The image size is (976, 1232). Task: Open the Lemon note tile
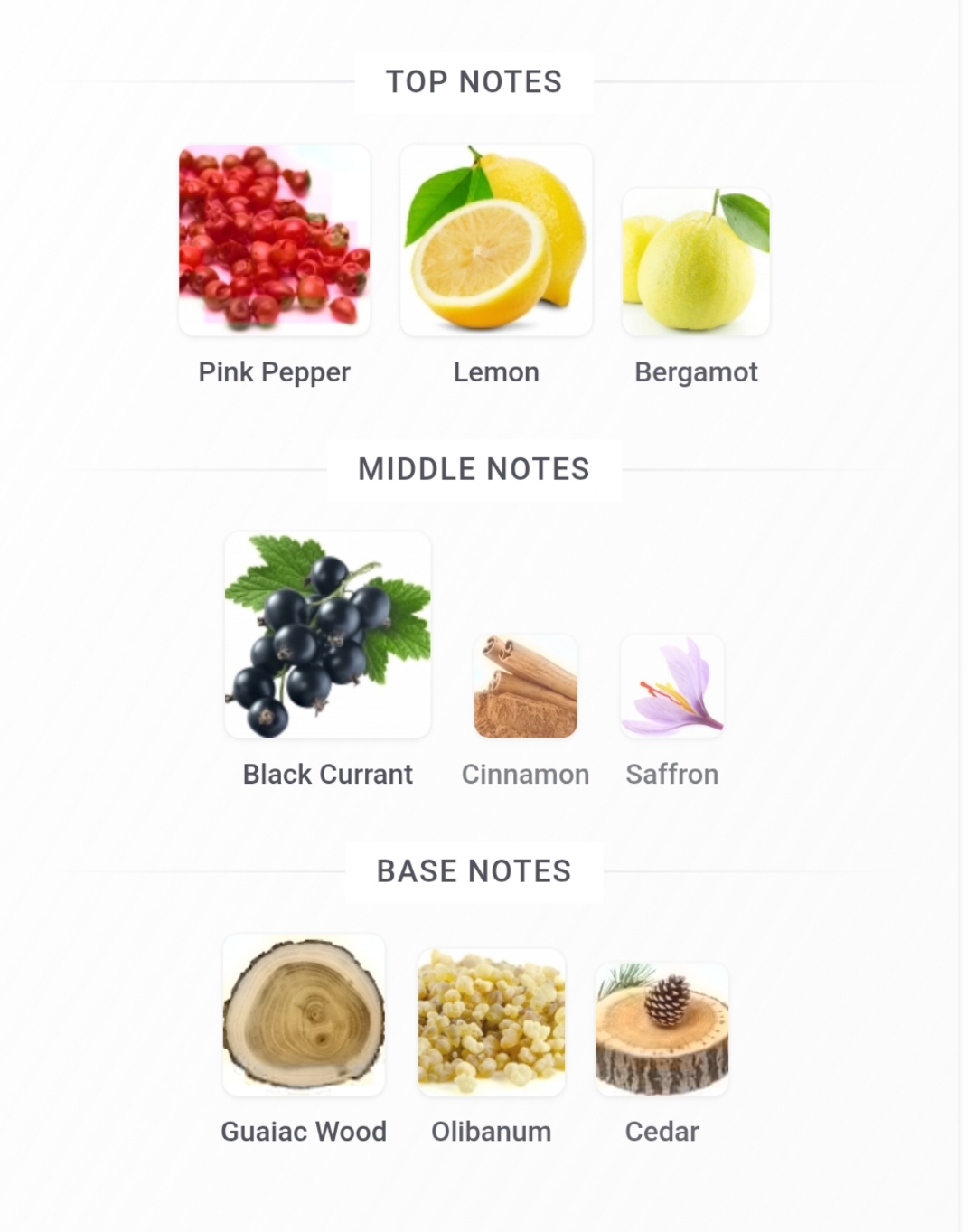pos(495,240)
